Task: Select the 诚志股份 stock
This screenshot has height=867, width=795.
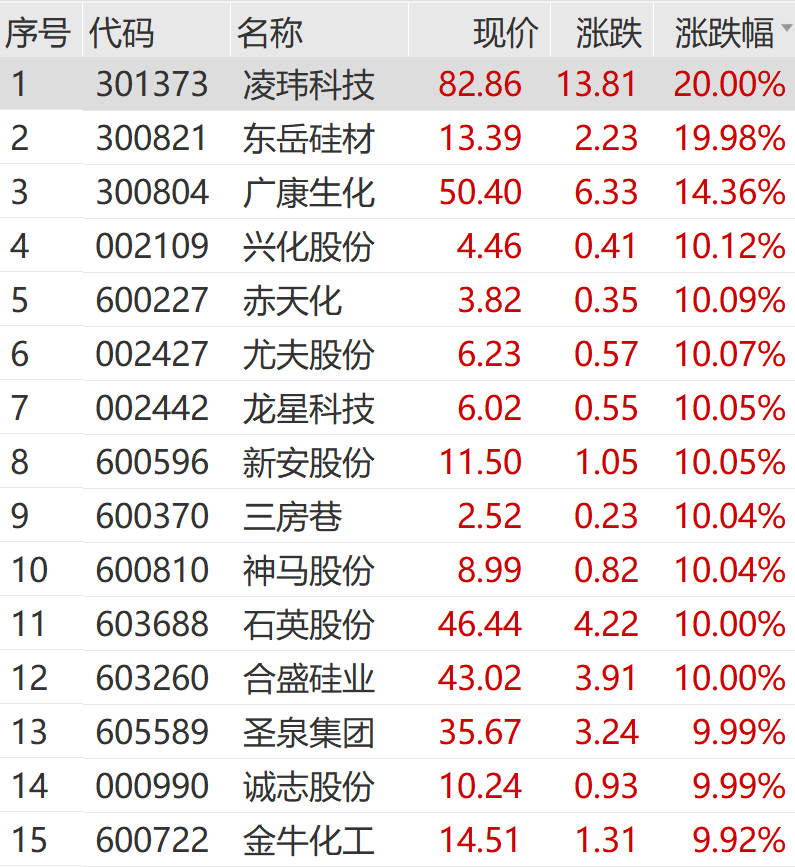Action: (308, 787)
